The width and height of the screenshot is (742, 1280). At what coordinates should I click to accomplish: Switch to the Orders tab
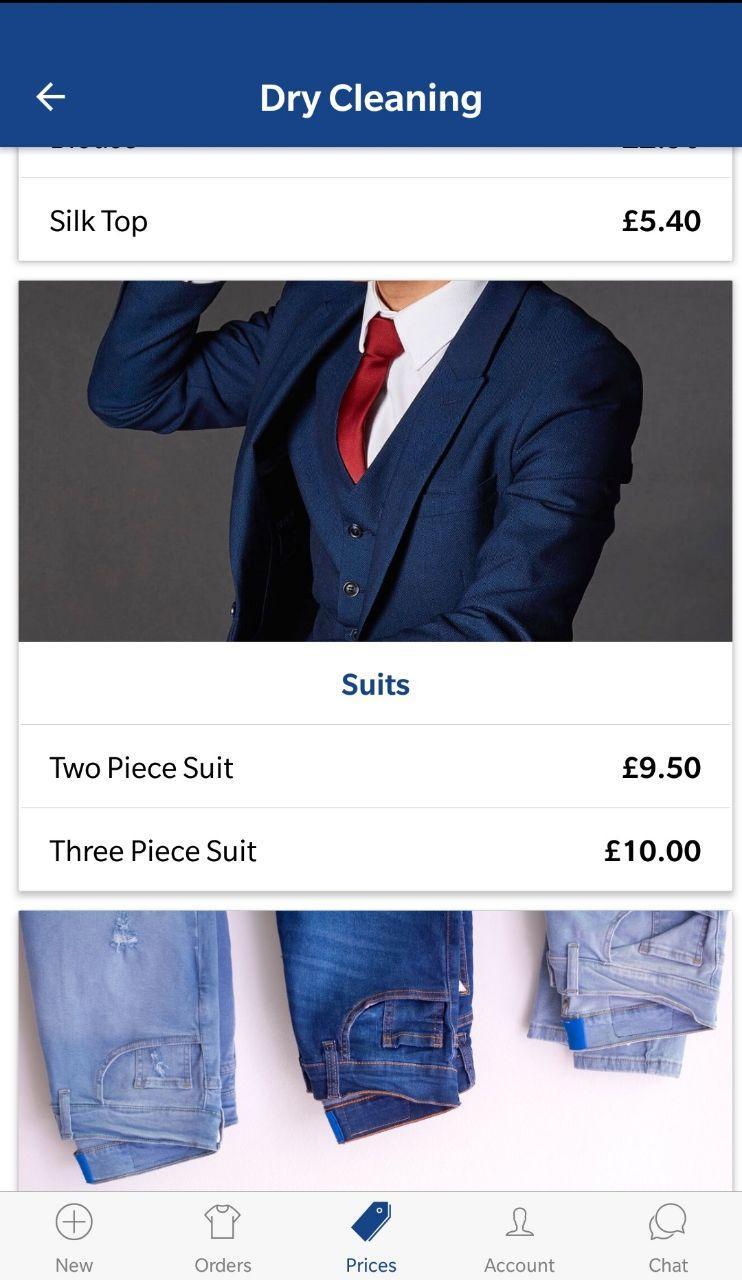point(222,1236)
